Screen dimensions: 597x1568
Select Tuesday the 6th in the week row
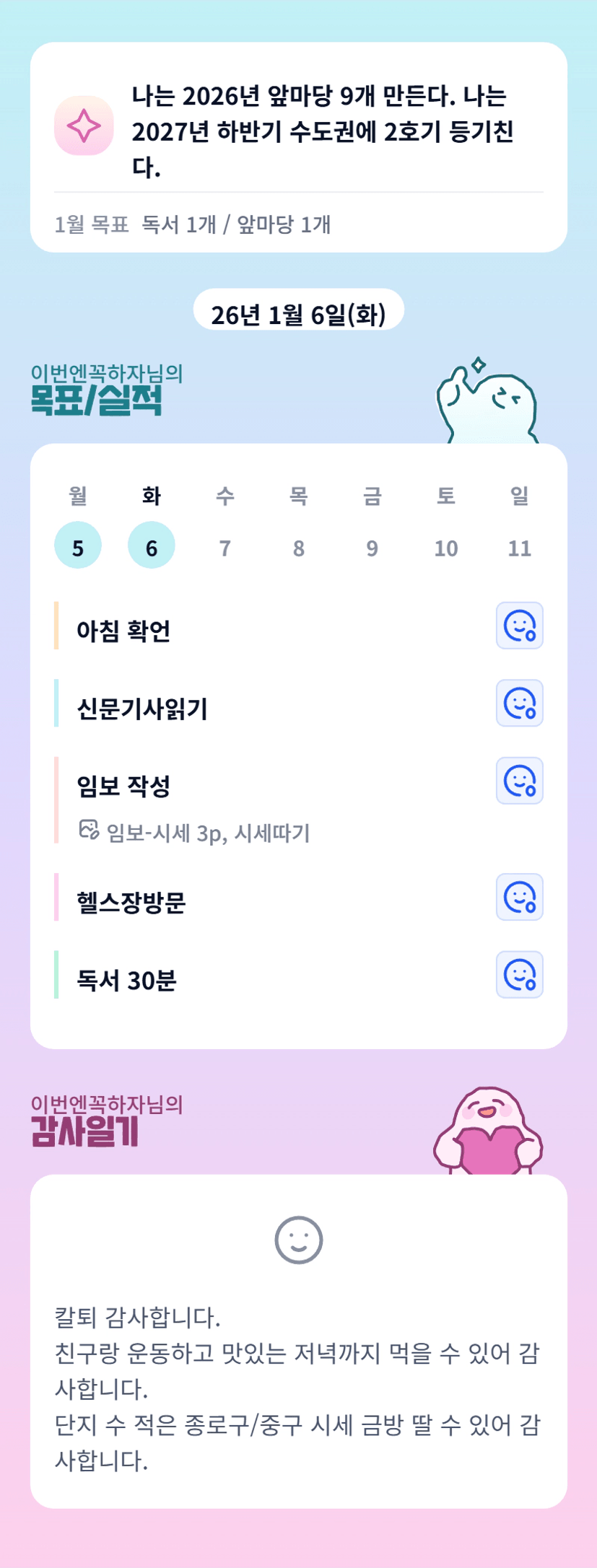coord(152,545)
